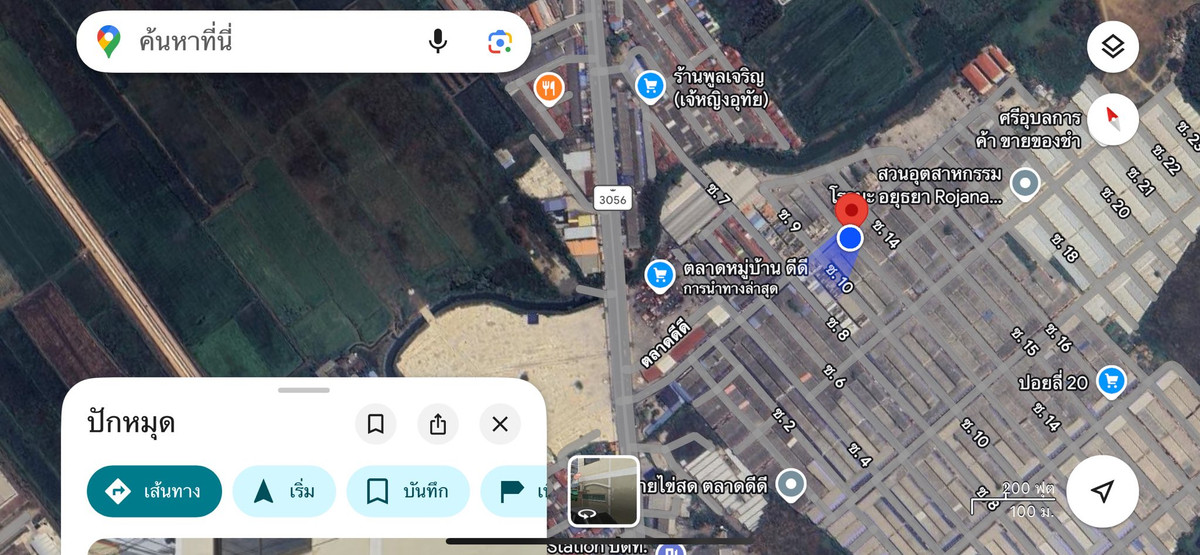
Task: Tap the flag chip beside "บันทึก"
Action: (514, 491)
